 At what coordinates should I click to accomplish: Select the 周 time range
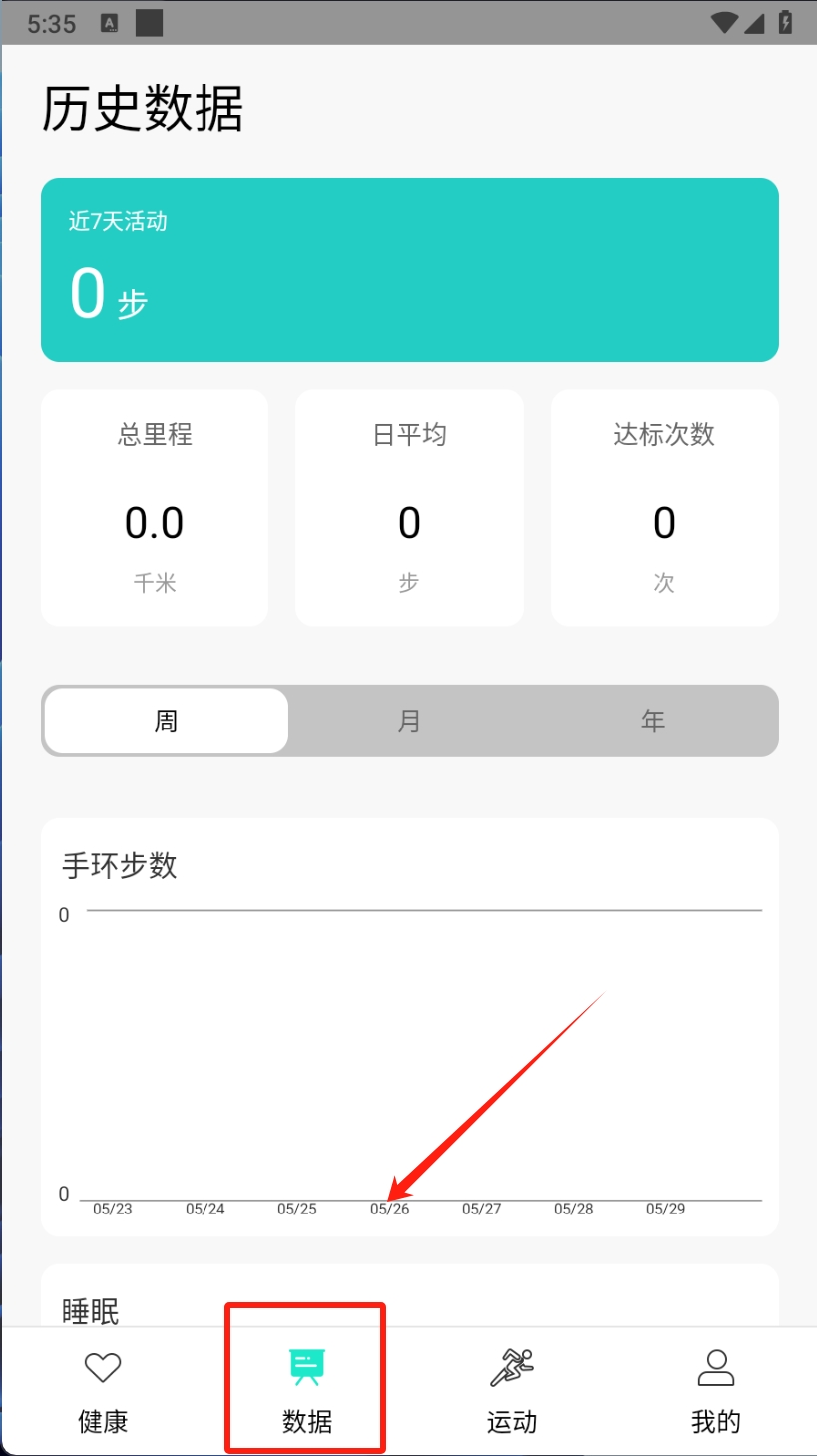point(167,721)
